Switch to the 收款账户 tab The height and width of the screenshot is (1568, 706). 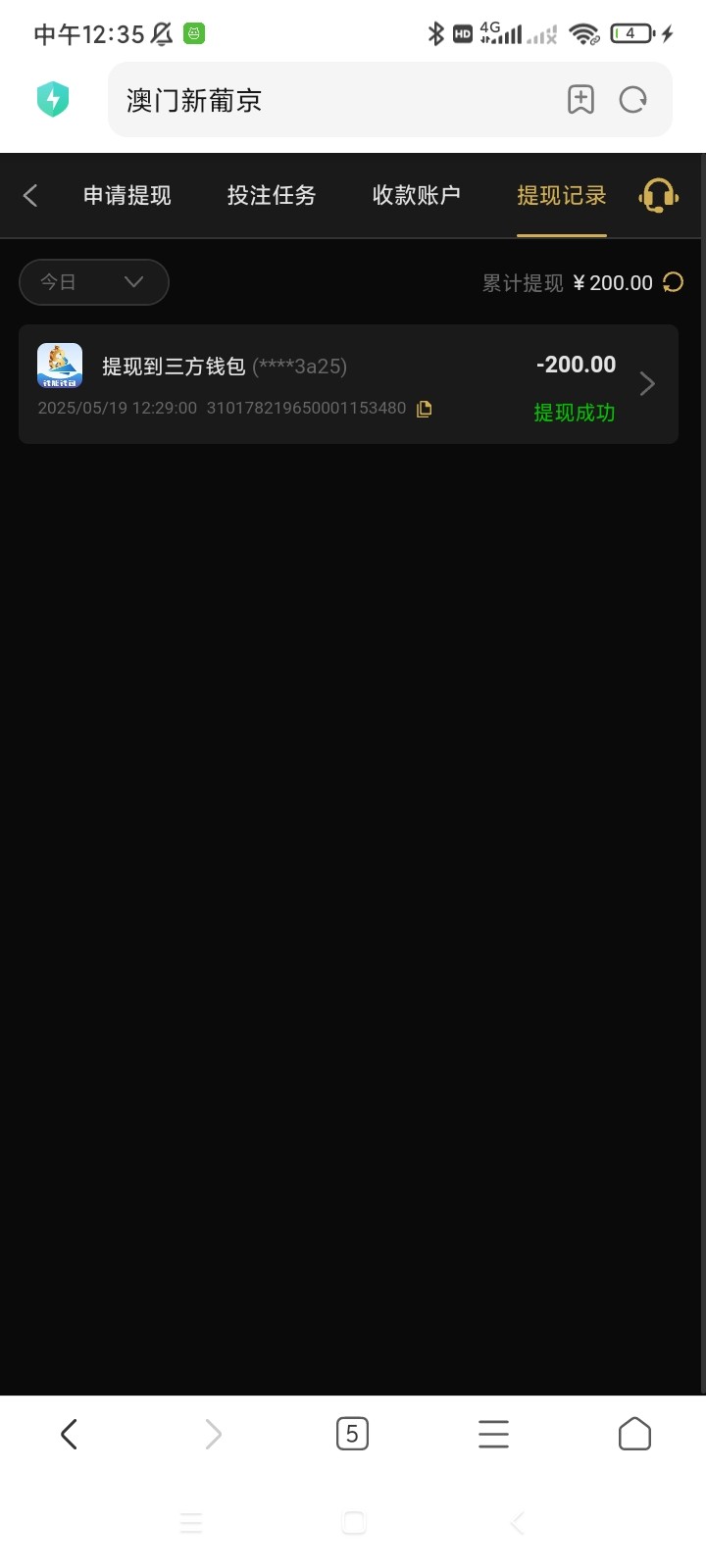[416, 195]
